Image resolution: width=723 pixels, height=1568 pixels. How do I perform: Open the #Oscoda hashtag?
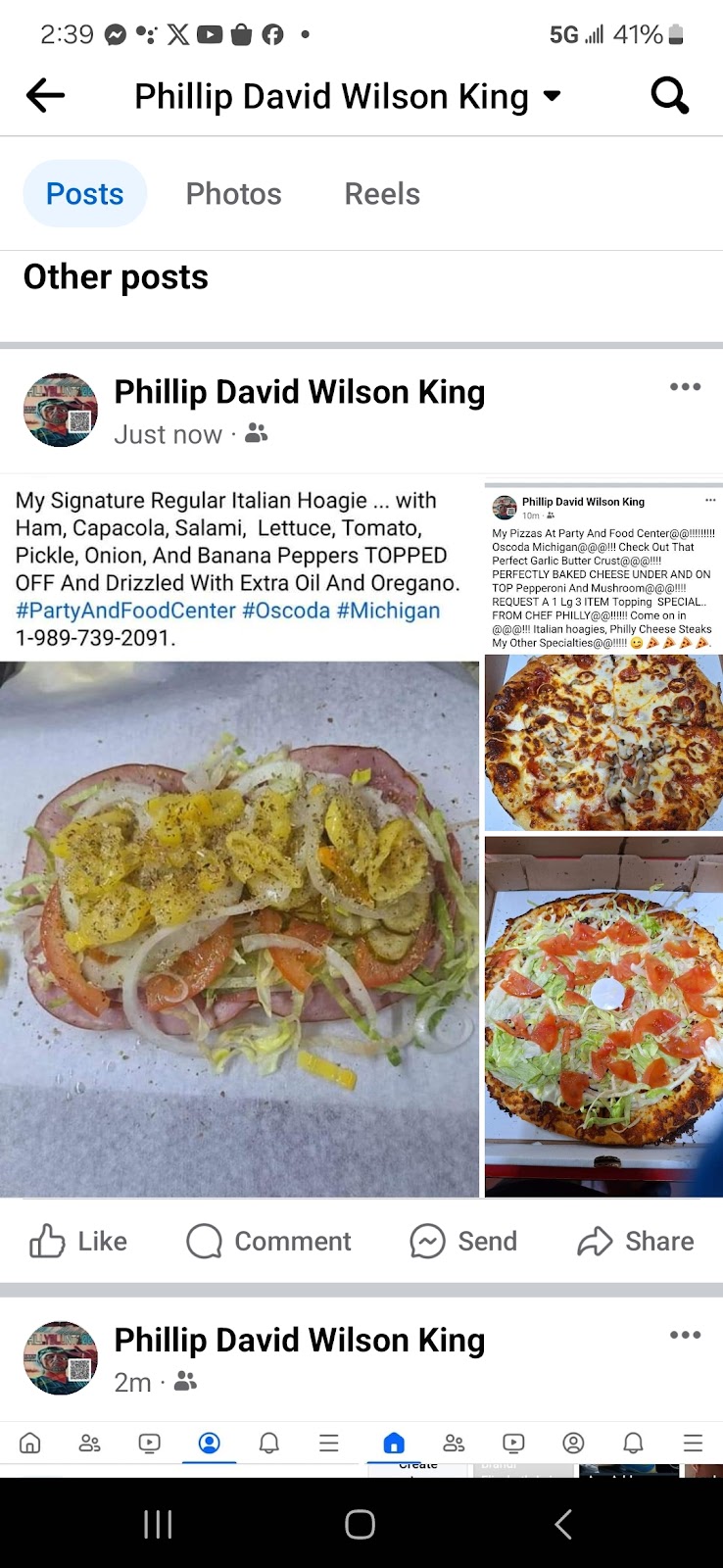(286, 611)
